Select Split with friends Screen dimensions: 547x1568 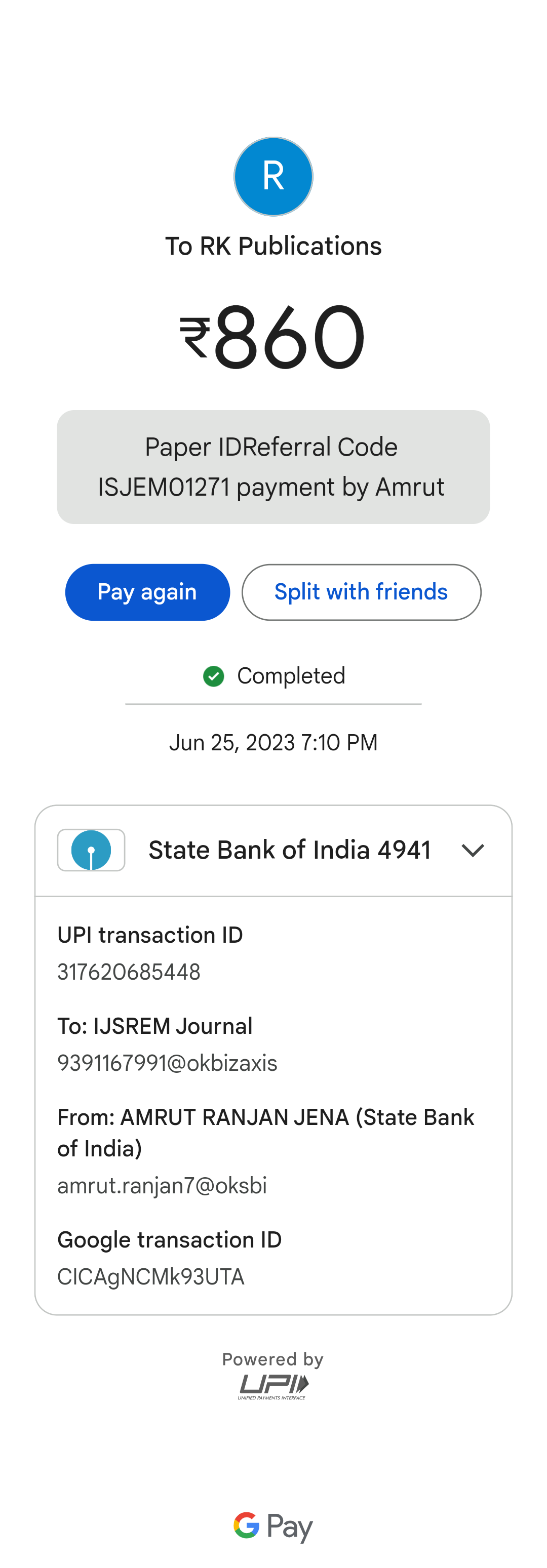(361, 592)
